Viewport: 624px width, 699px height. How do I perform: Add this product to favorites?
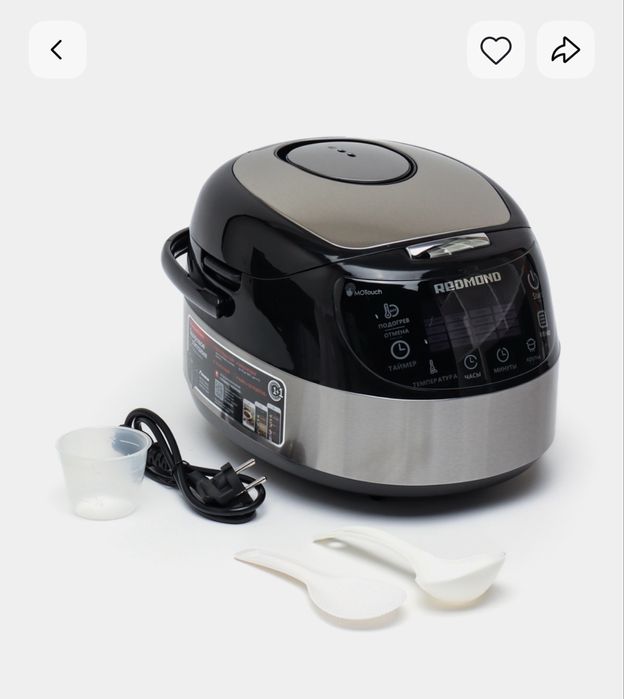(x=495, y=50)
